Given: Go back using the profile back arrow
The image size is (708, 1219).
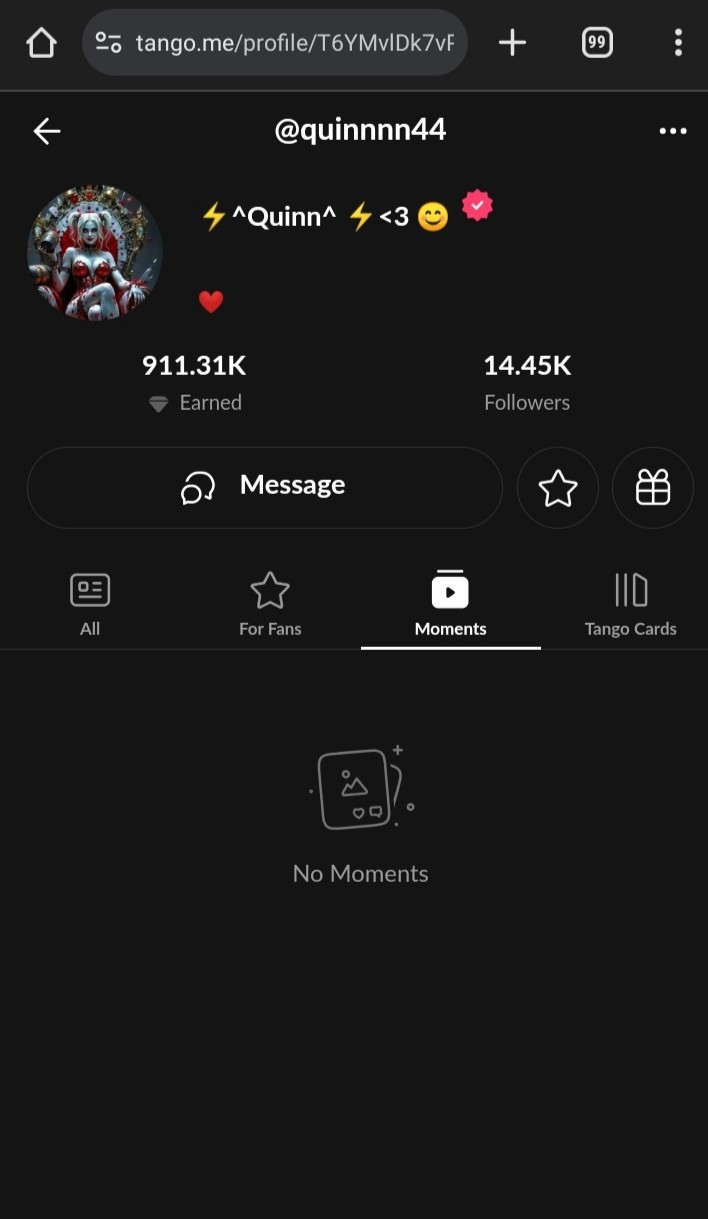Looking at the screenshot, I should 47,131.
